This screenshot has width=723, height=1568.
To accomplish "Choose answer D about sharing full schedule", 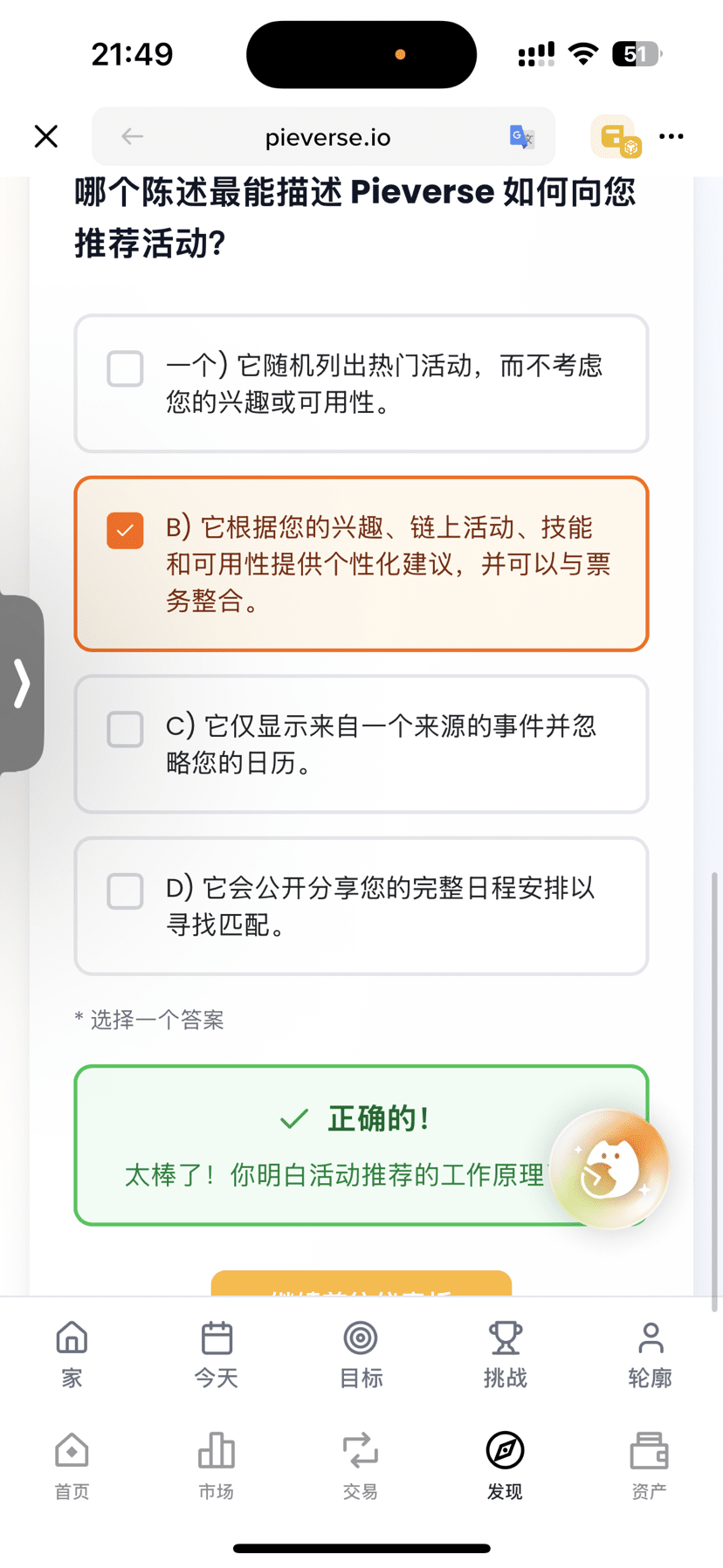I will [361, 906].
